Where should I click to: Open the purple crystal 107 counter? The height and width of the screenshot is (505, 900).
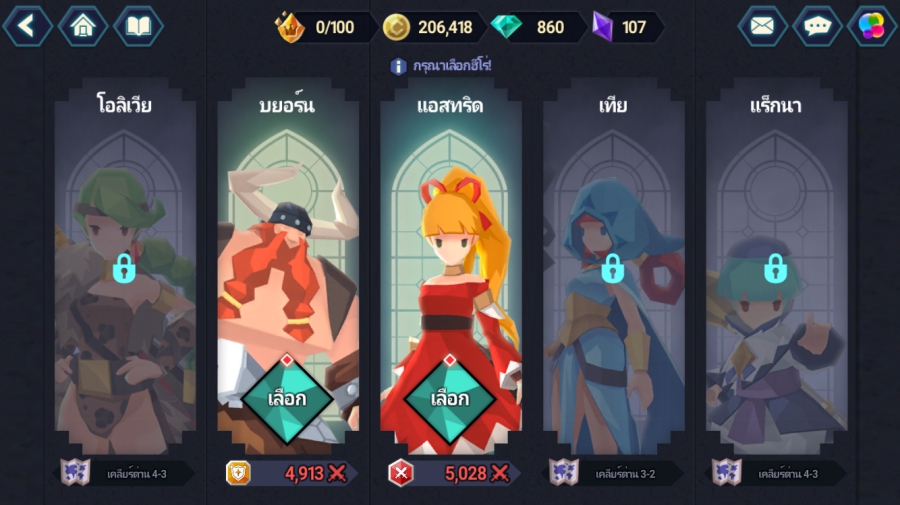pos(624,27)
